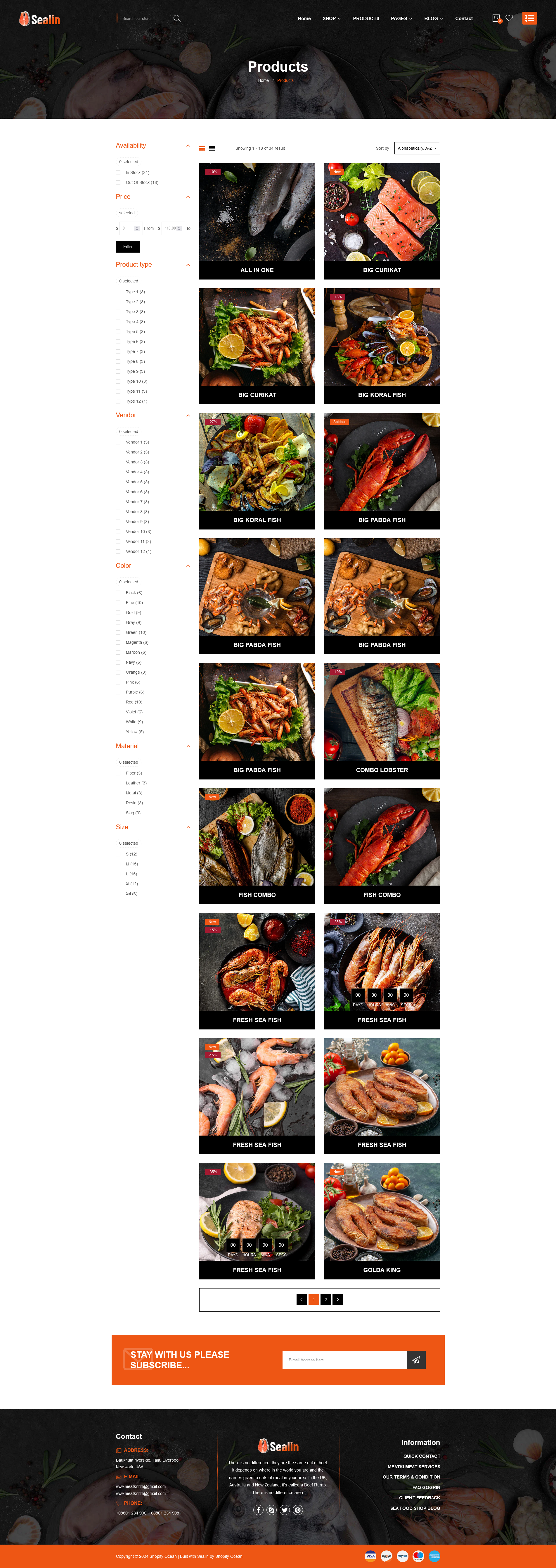Apply the price Filter button
Screen dimensions: 556x1568
coord(128,246)
